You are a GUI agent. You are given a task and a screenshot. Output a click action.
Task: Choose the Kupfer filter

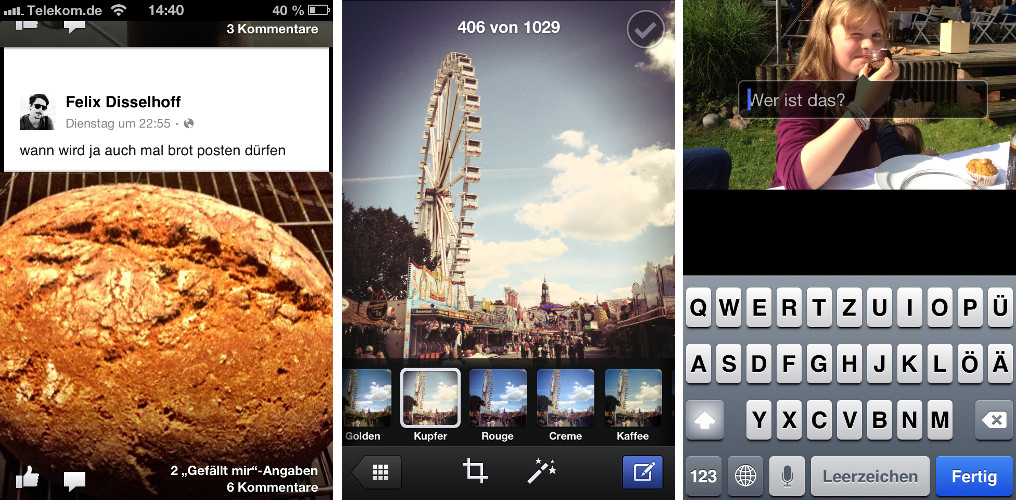[x=430, y=401]
